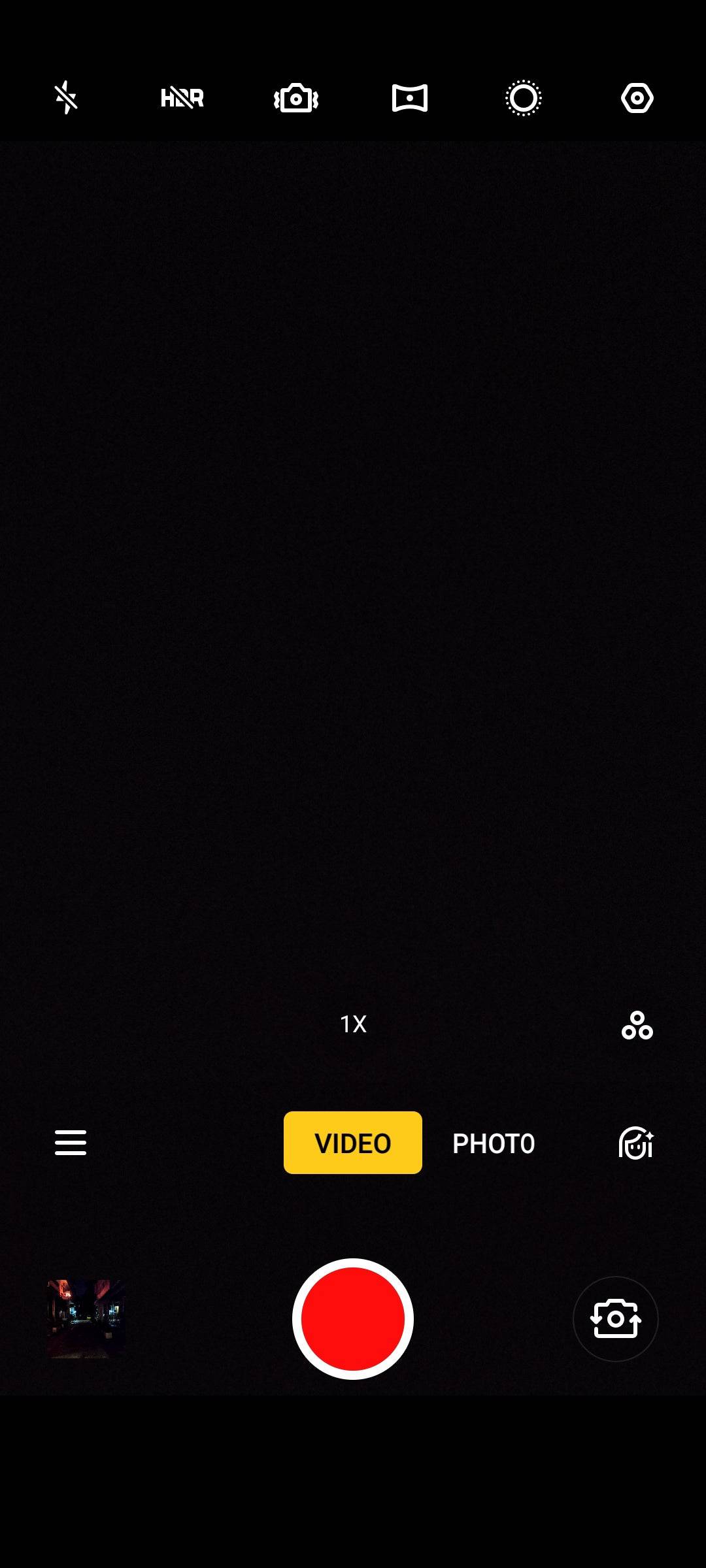Select the VIDEO mode tab
Screen dimensions: 706x1568
(353, 1143)
